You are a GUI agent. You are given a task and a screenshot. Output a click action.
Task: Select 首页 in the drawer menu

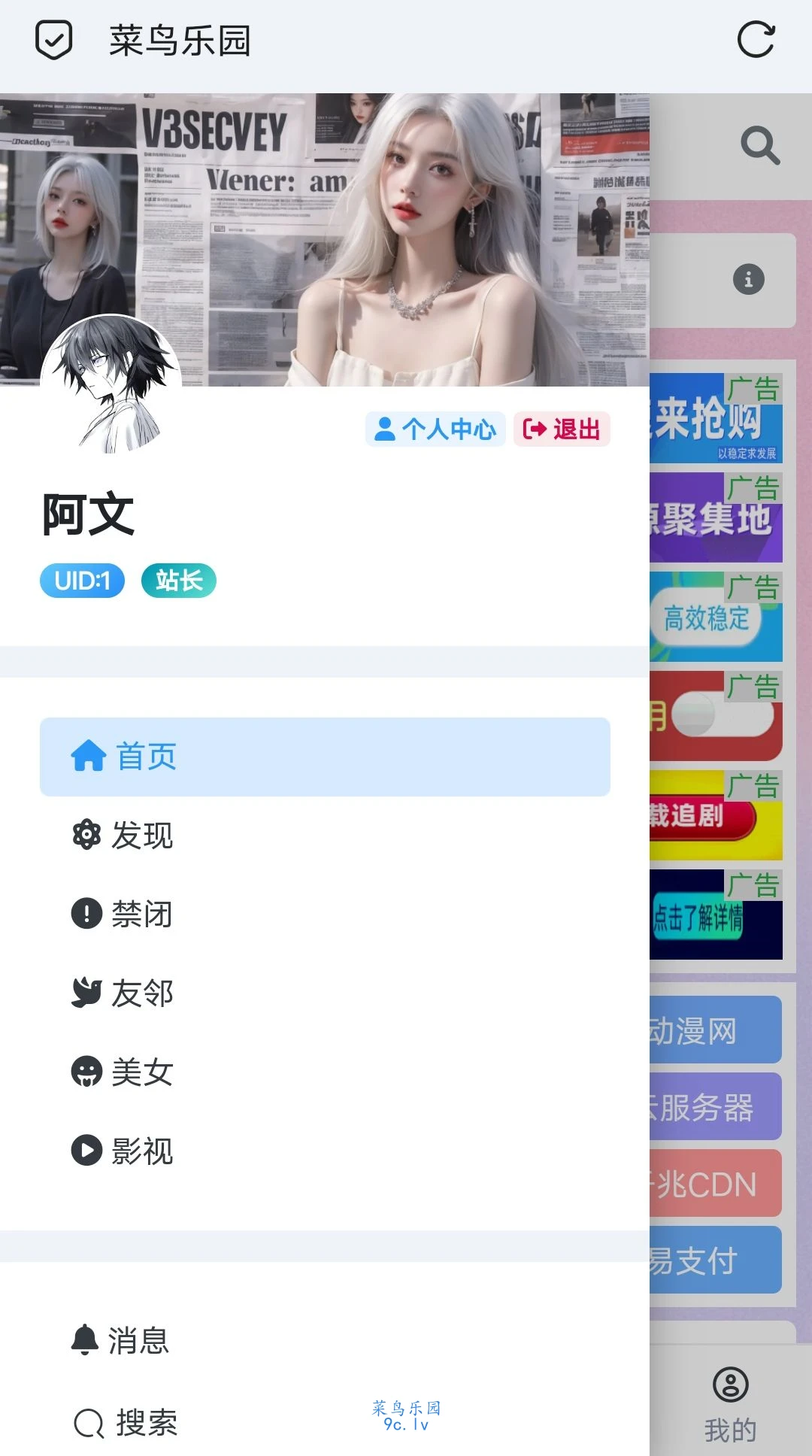pyautogui.click(x=325, y=757)
